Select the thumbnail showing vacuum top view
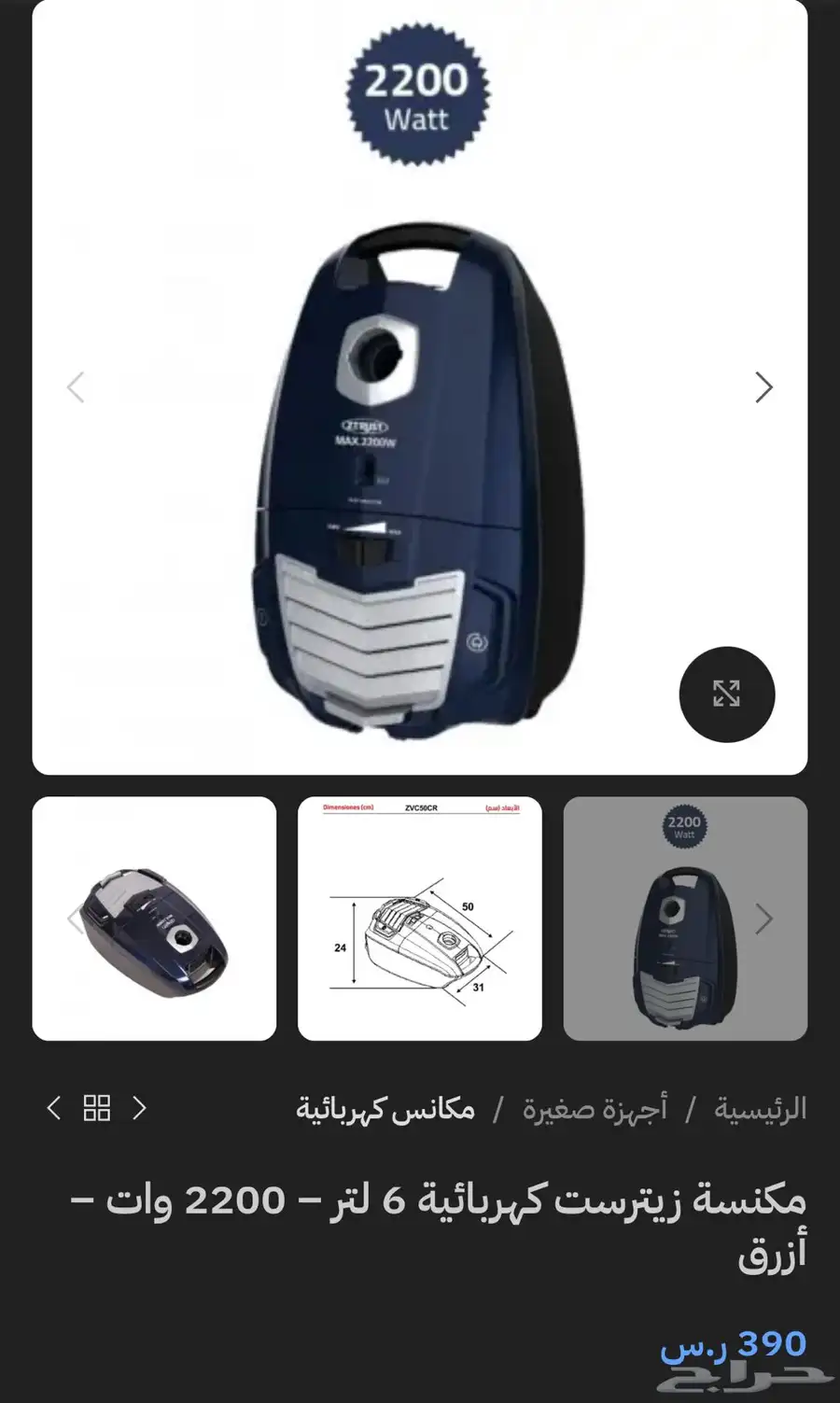 pos(154,919)
